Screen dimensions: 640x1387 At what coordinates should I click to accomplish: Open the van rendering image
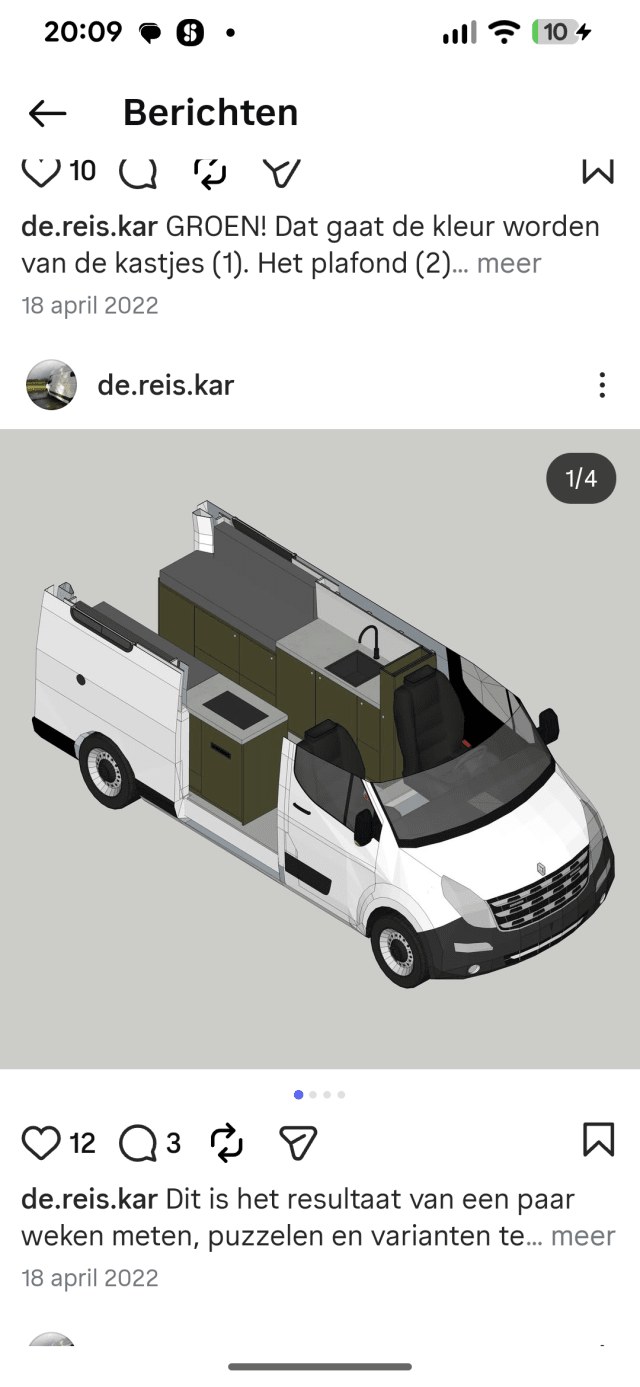[x=320, y=748]
